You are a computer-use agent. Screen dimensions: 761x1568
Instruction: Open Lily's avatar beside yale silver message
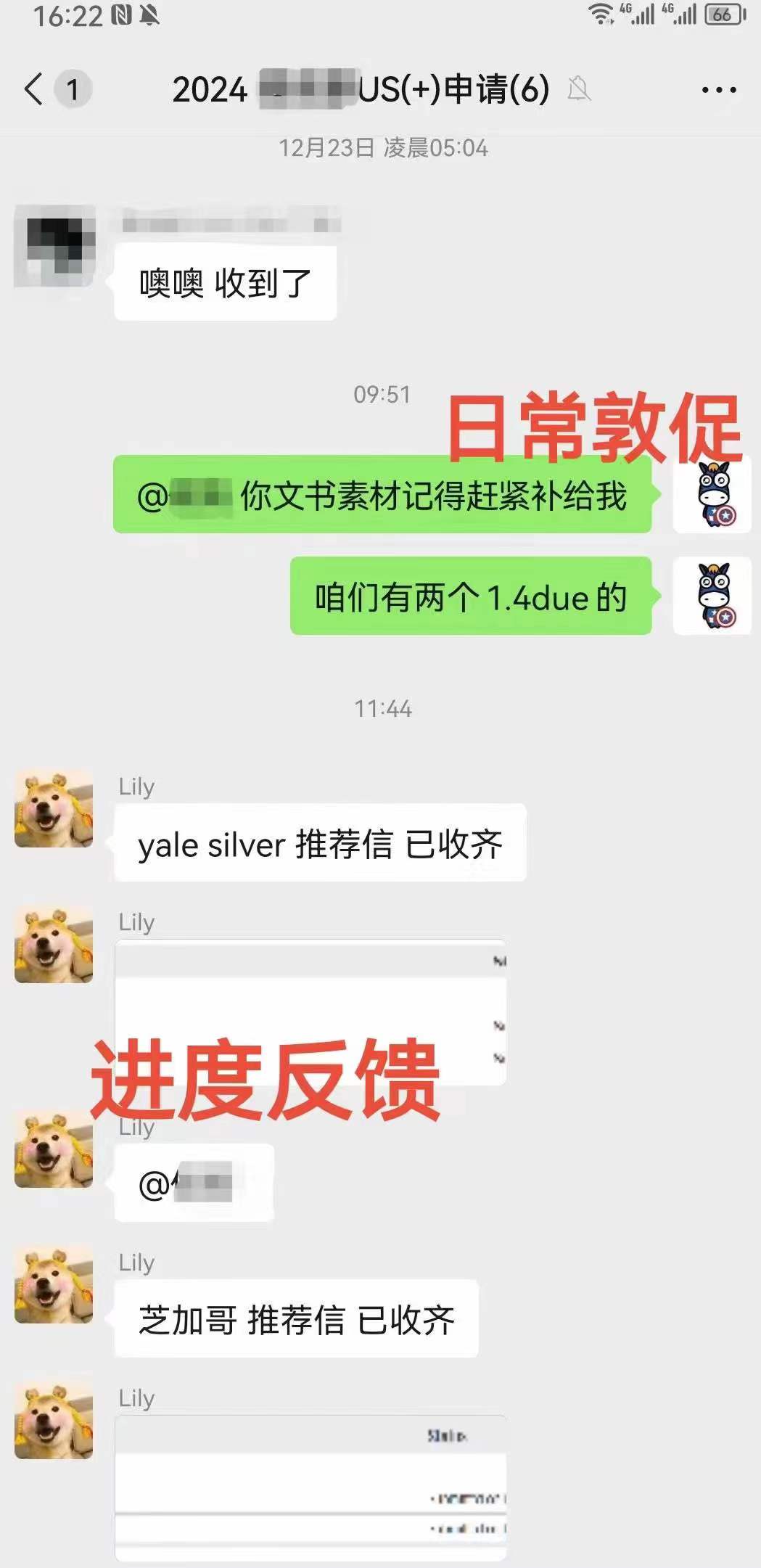(x=54, y=808)
